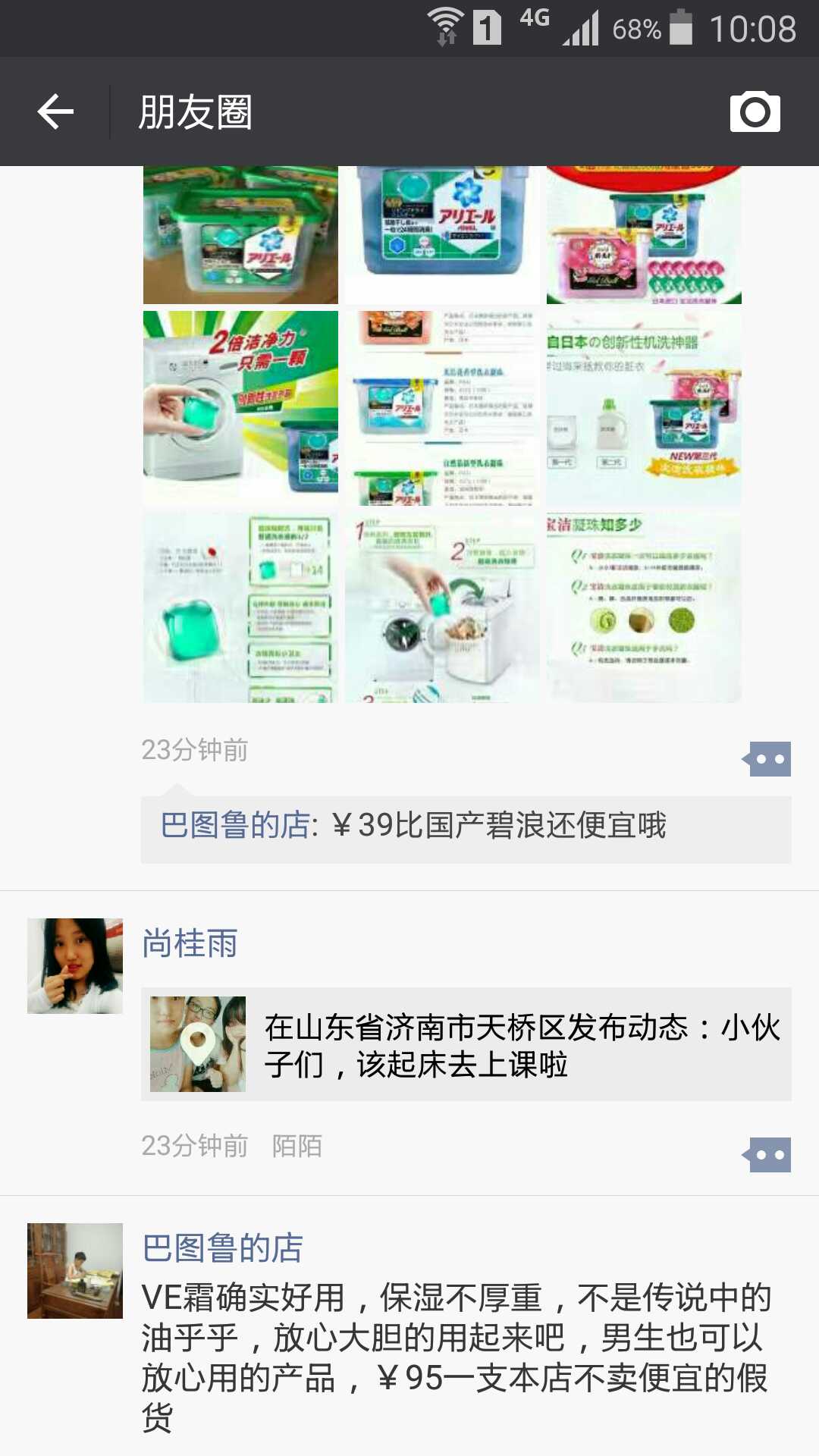The height and width of the screenshot is (1456, 819).
Task: Tap the 巴图鲁的店 name above the VE霜 post
Action: [222, 1247]
